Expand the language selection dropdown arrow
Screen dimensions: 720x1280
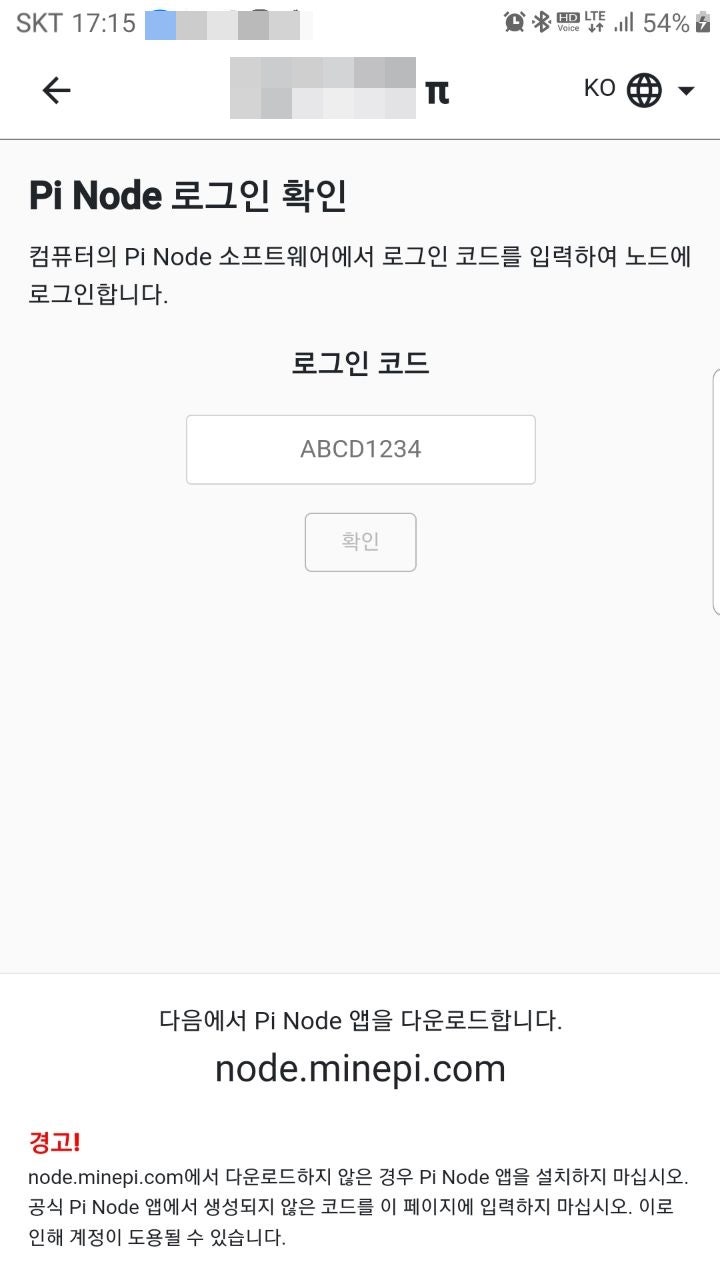point(686,90)
